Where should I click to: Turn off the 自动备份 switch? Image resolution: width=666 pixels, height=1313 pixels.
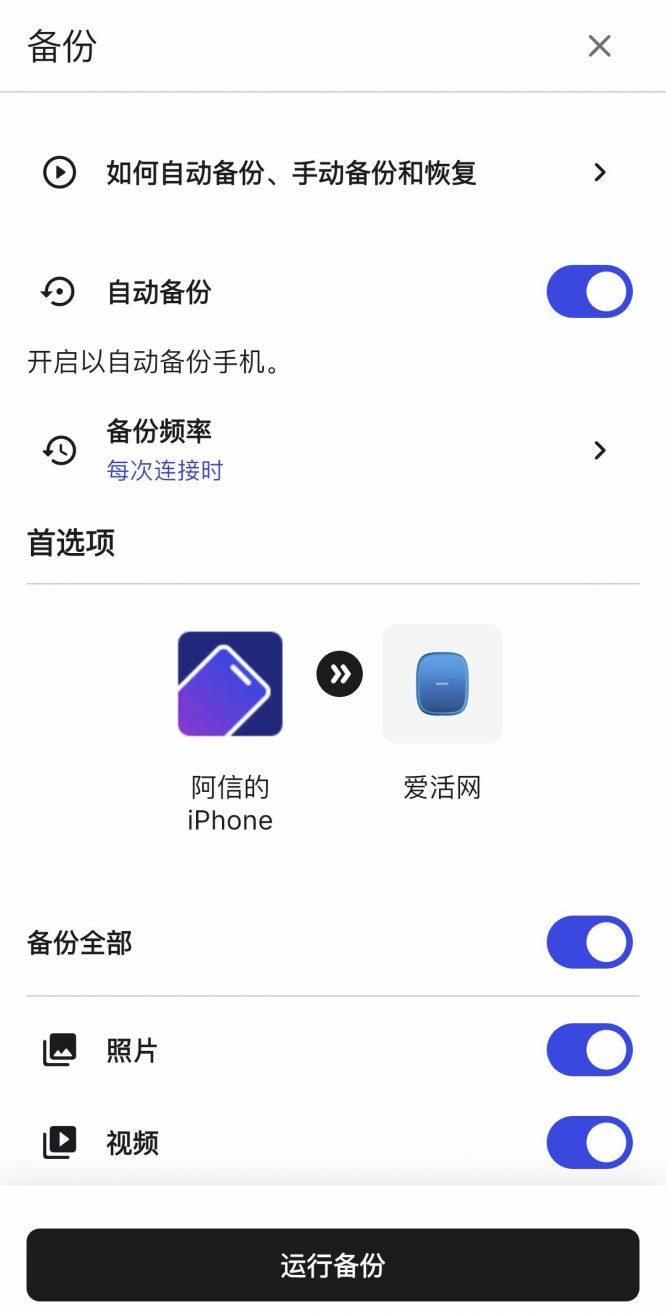pos(589,292)
